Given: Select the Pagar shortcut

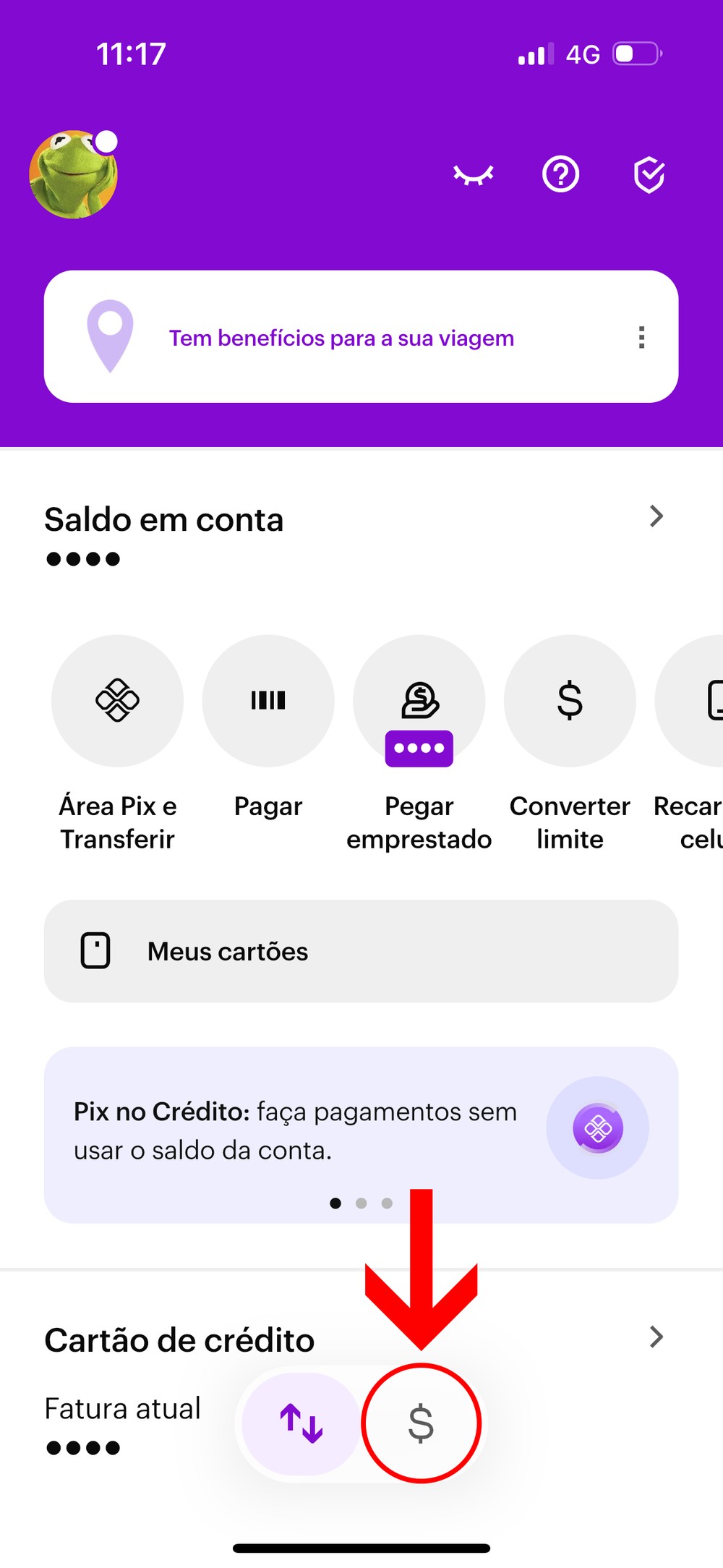Looking at the screenshot, I should pos(268,701).
